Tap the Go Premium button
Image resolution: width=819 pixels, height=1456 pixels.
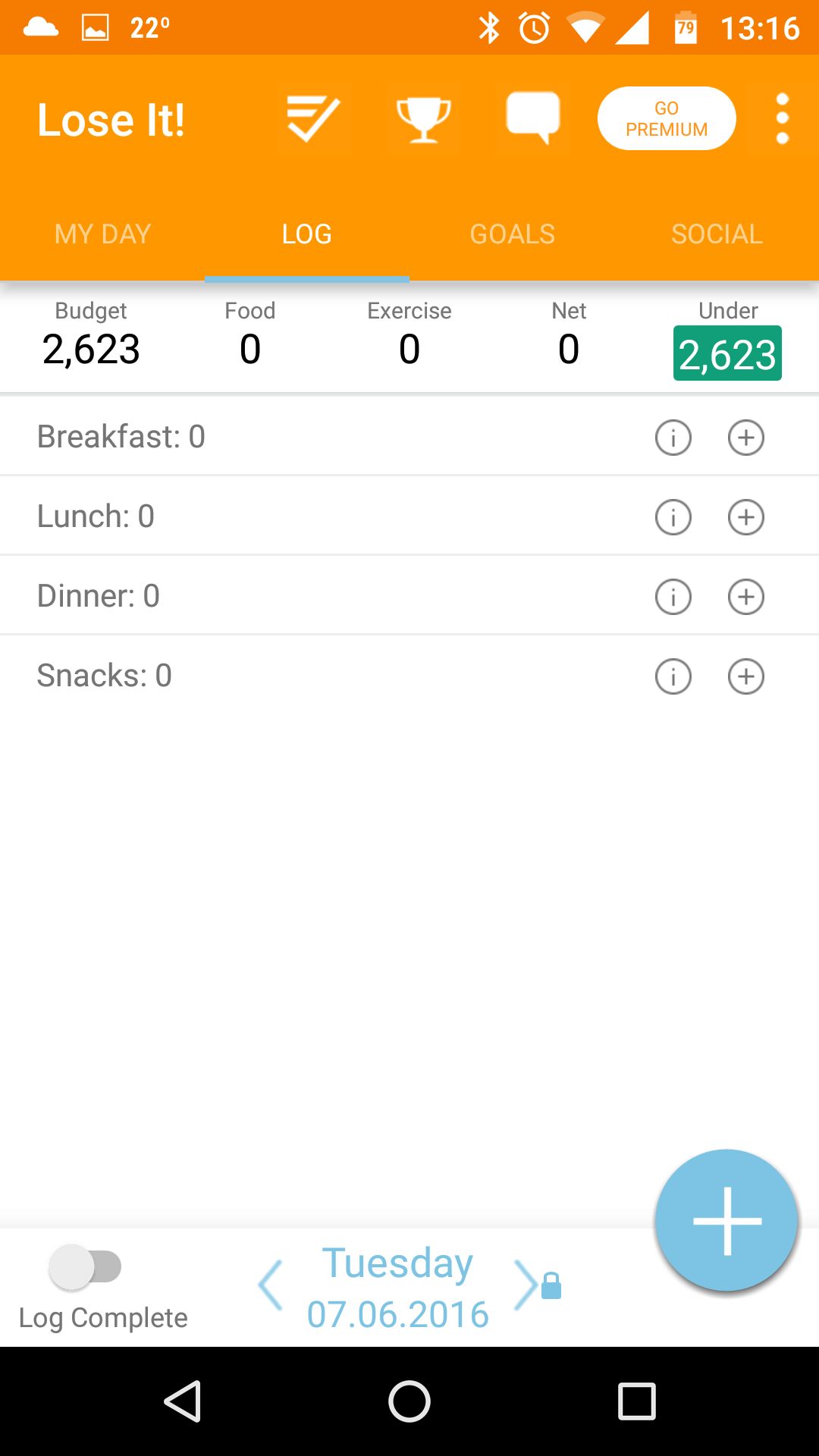pos(667,118)
